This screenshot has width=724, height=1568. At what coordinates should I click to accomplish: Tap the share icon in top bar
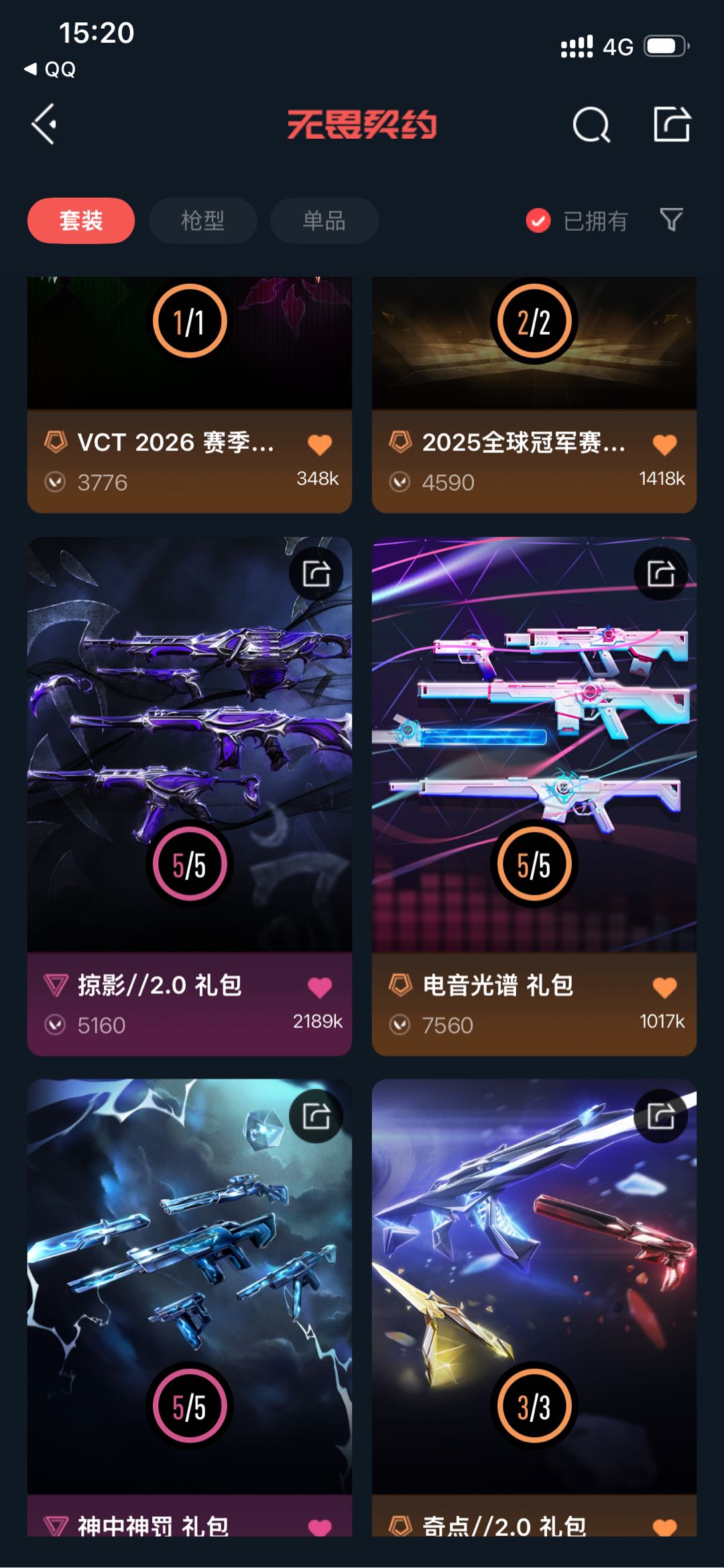pyautogui.click(x=672, y=124)
